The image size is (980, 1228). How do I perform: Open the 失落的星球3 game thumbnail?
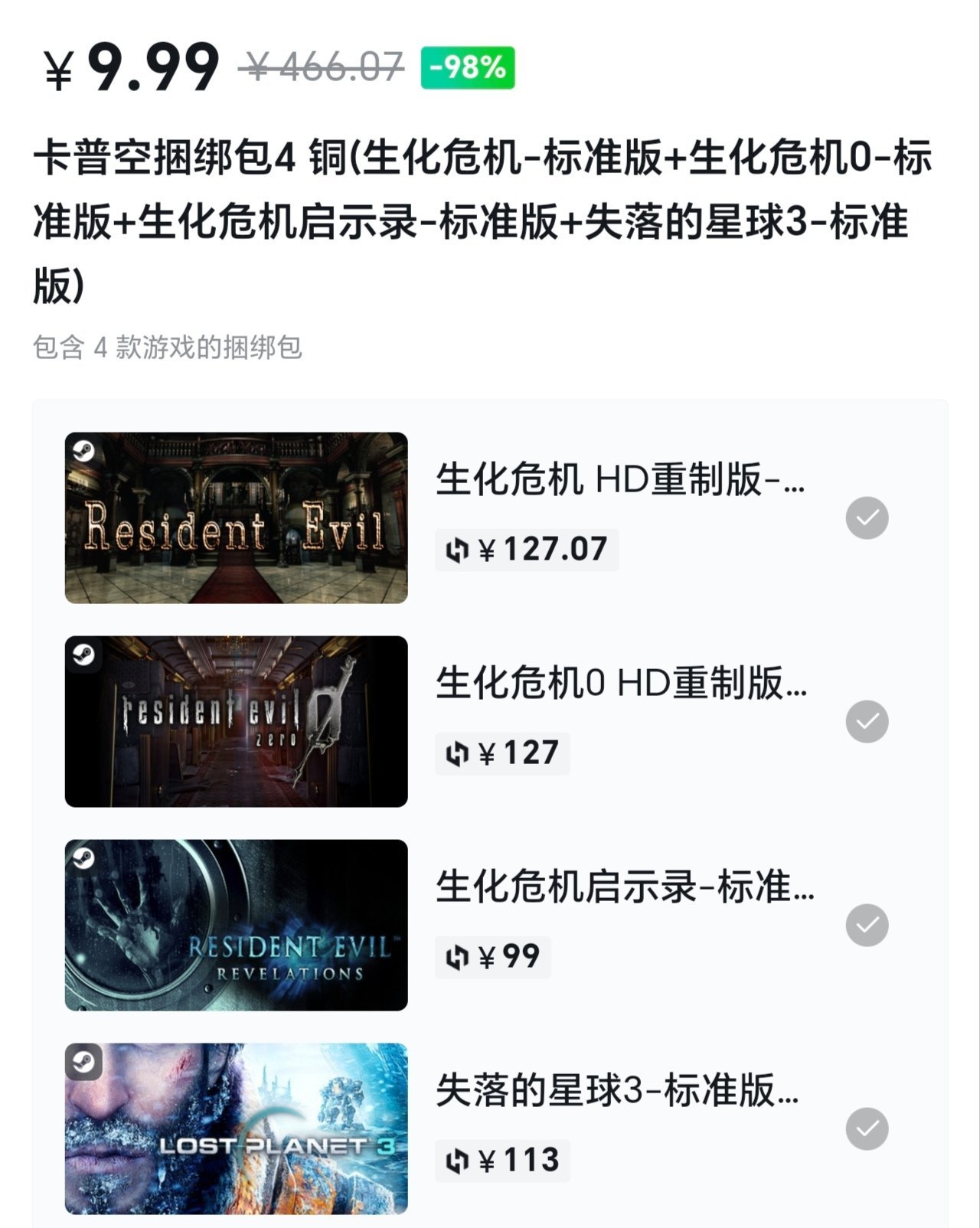[236, 1129]
